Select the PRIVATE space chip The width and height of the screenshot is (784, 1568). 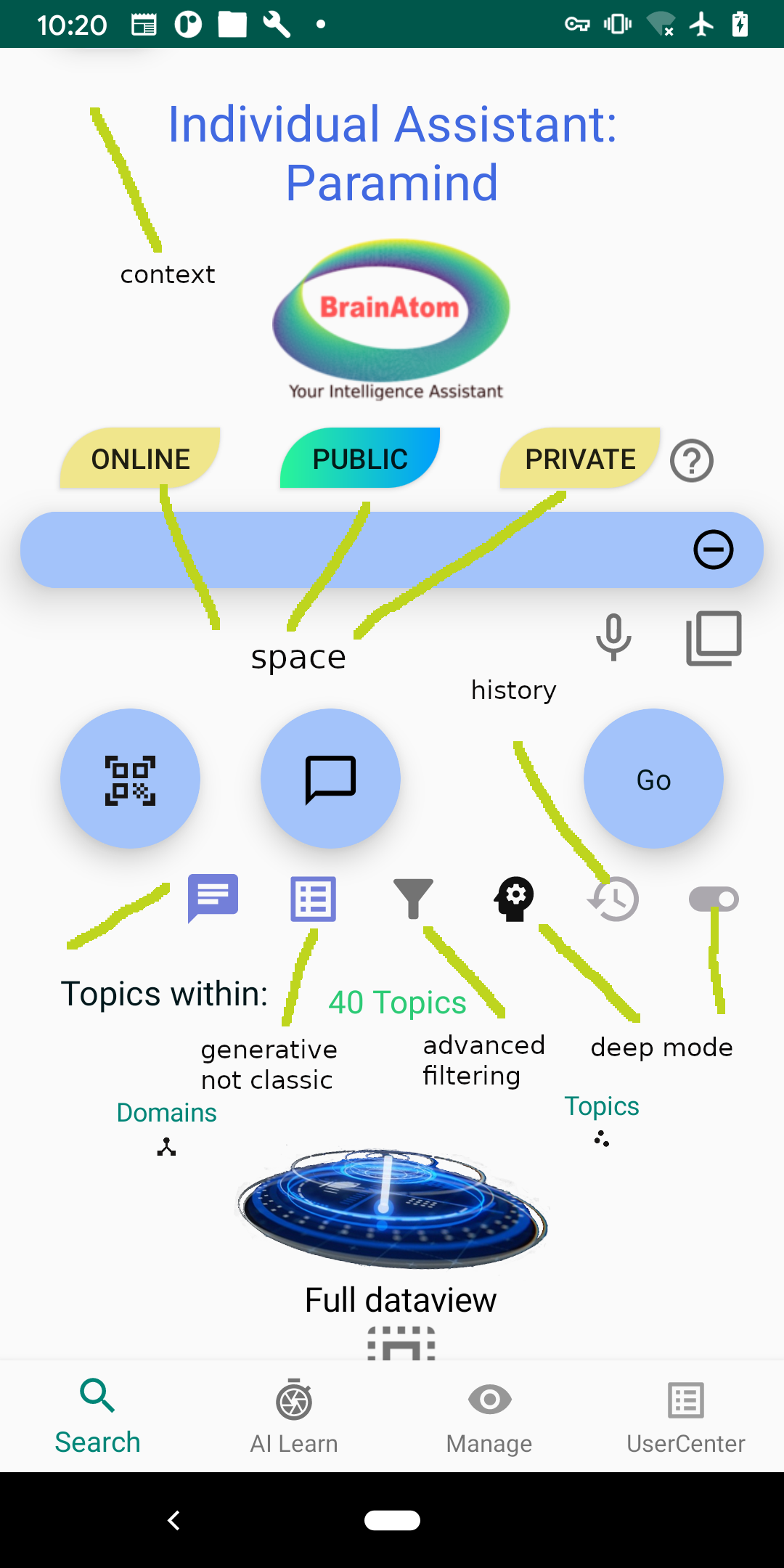point(580,458)
